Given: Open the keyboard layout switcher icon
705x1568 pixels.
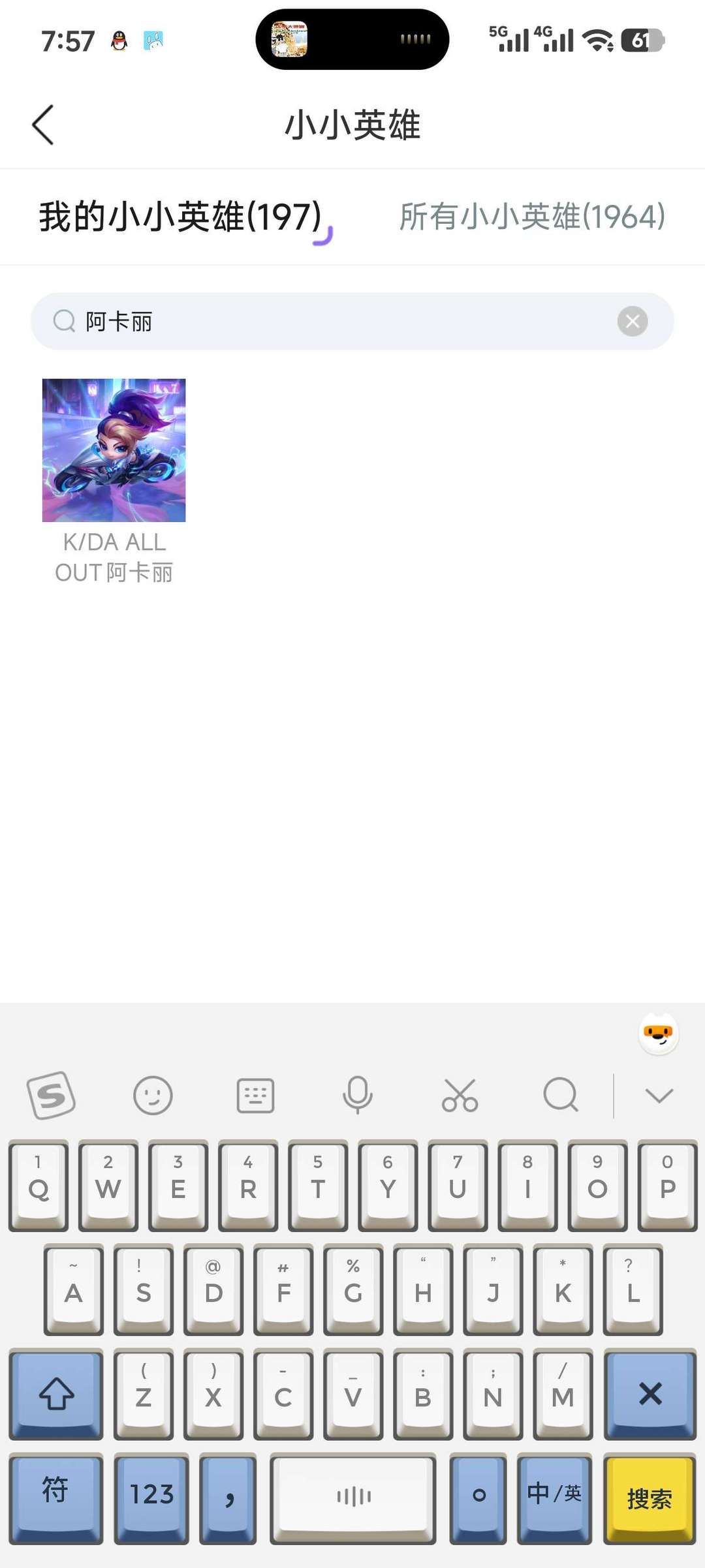Looking at the screenshot, I should [x=255, y=1095].
